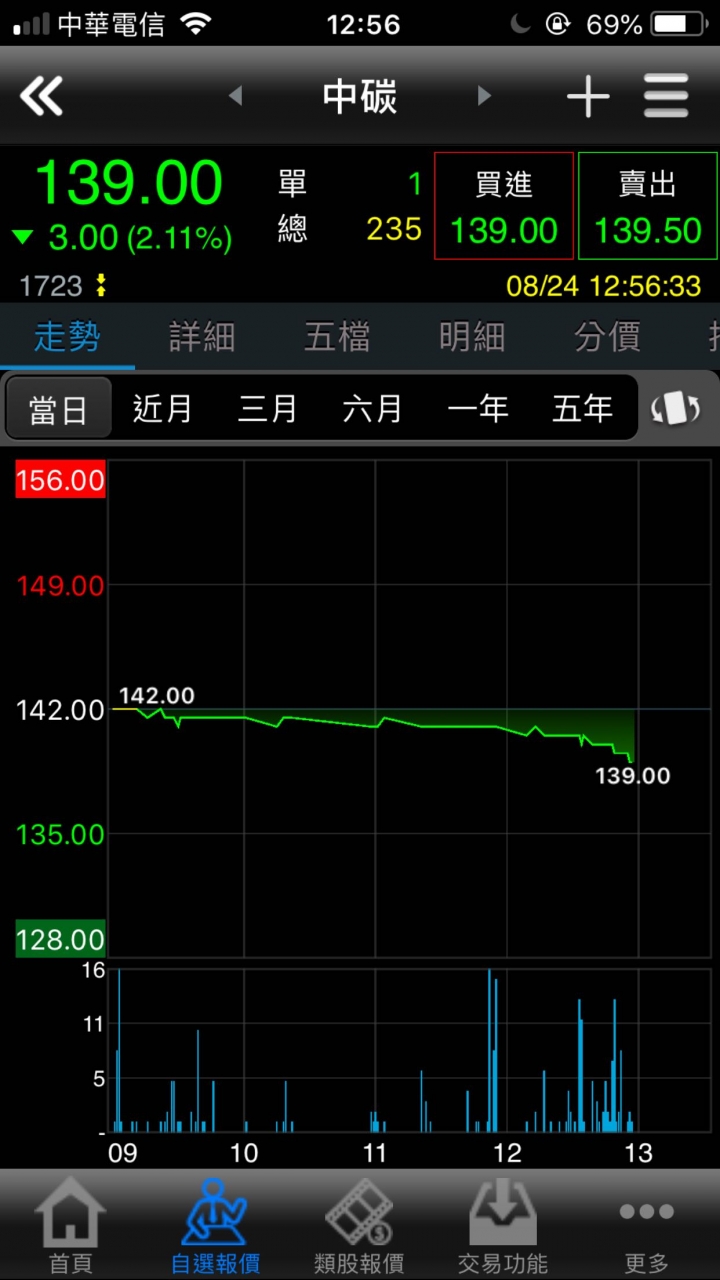Open the 分價 tab
The width and height of the screenshot is (720, 1280).
[607, 337]
